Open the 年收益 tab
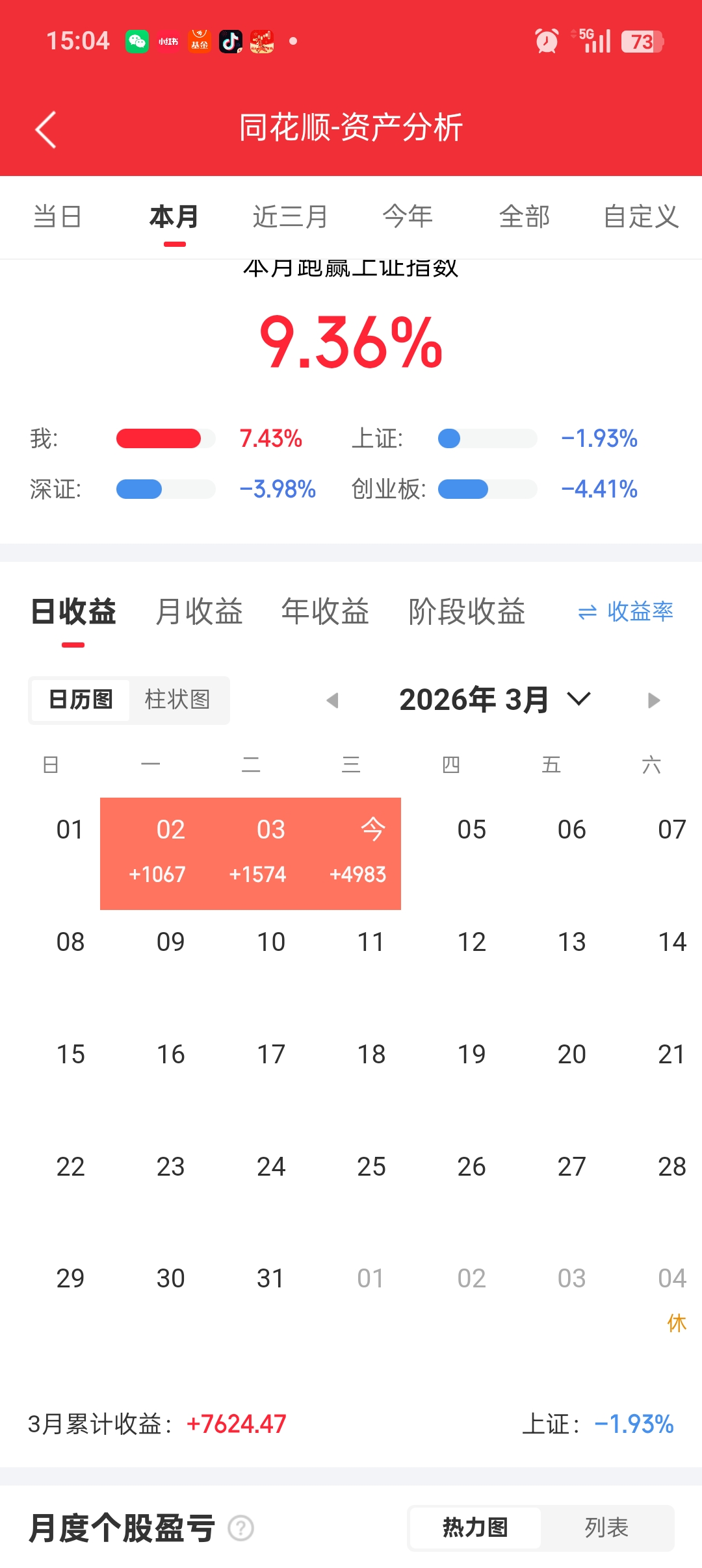The height and width of the screenshot is (1568, 702). click(x=325, y=612)
